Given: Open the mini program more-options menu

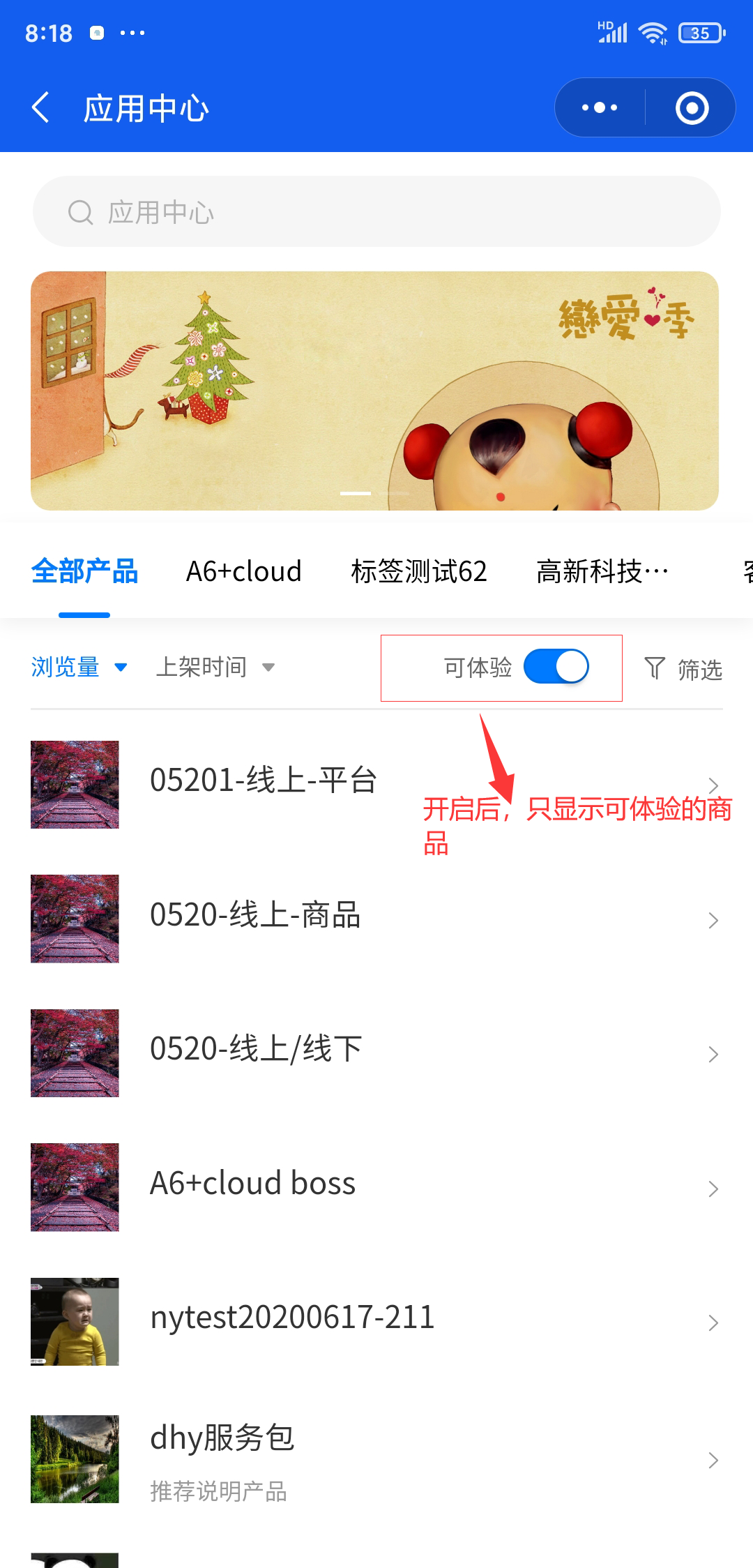Looking at the screenshot, I should click(600, 108).
